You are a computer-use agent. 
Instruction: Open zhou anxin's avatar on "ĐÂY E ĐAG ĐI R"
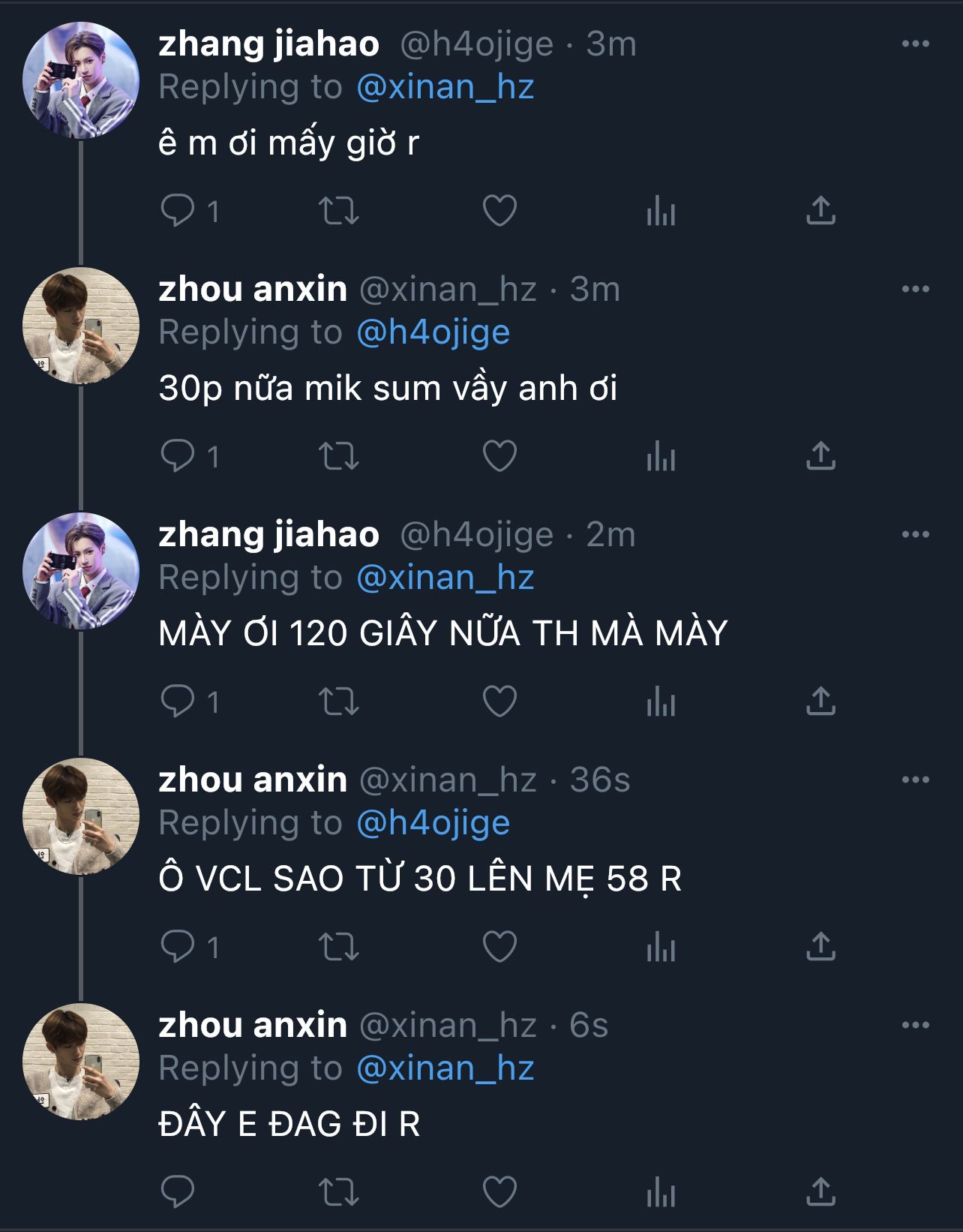coord(81,1062)
